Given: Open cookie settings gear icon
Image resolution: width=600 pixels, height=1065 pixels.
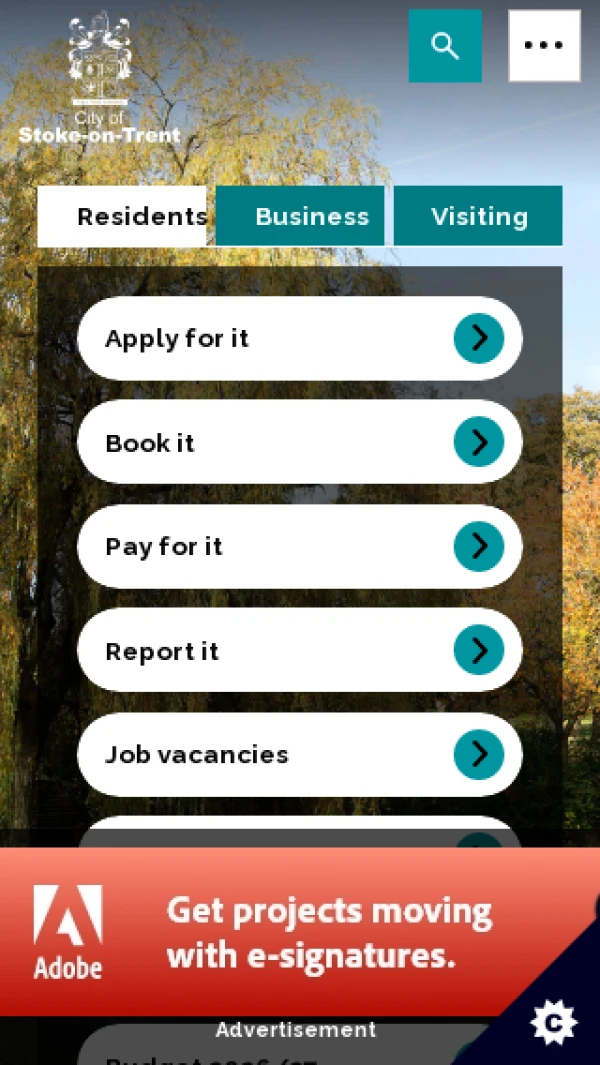Looking at the screenshot, I should point(553,1022).
